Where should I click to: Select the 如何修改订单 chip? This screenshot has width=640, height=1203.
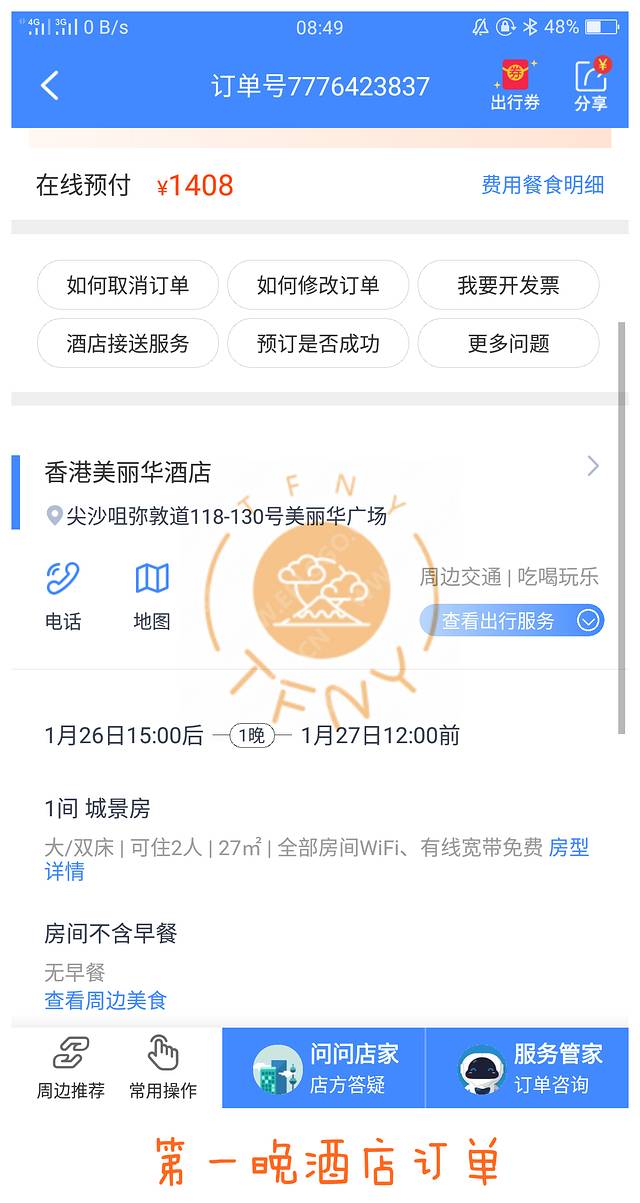318,285
